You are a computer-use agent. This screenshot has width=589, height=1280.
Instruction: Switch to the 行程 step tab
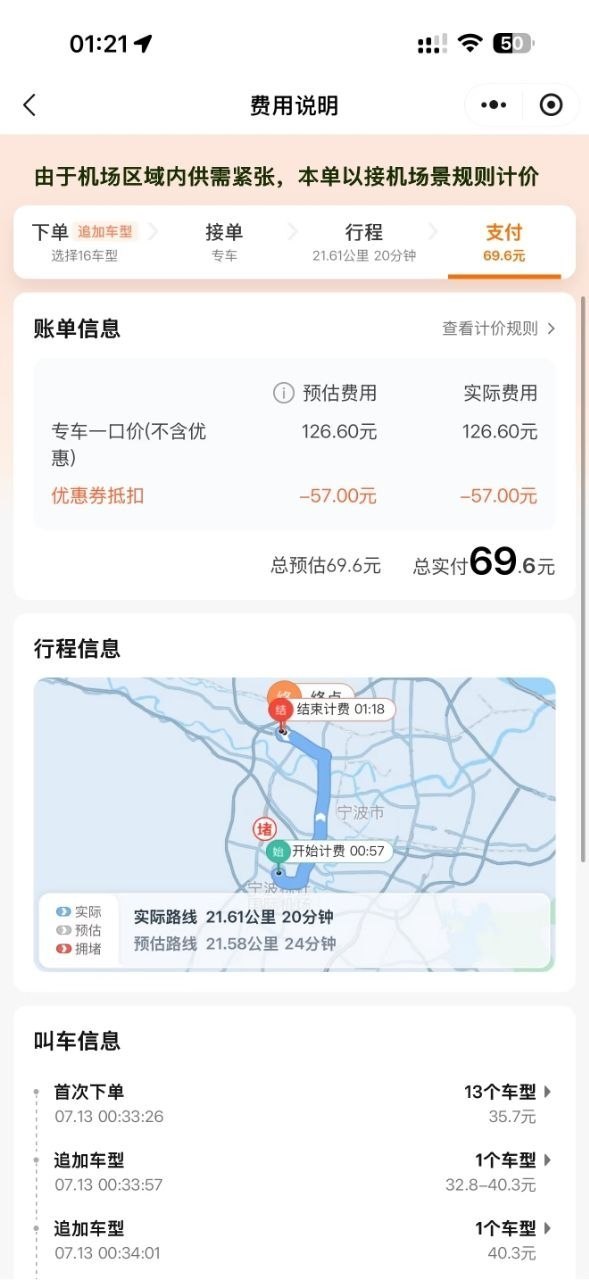click(364, 242)
